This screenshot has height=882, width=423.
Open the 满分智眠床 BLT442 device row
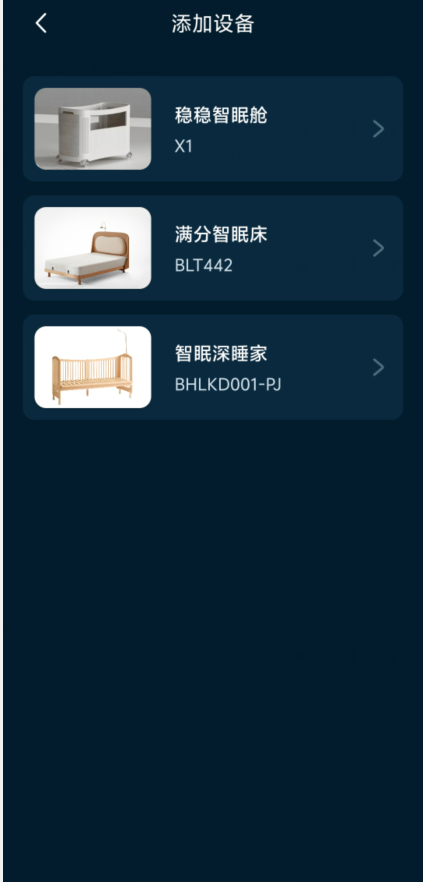(213, 248)
